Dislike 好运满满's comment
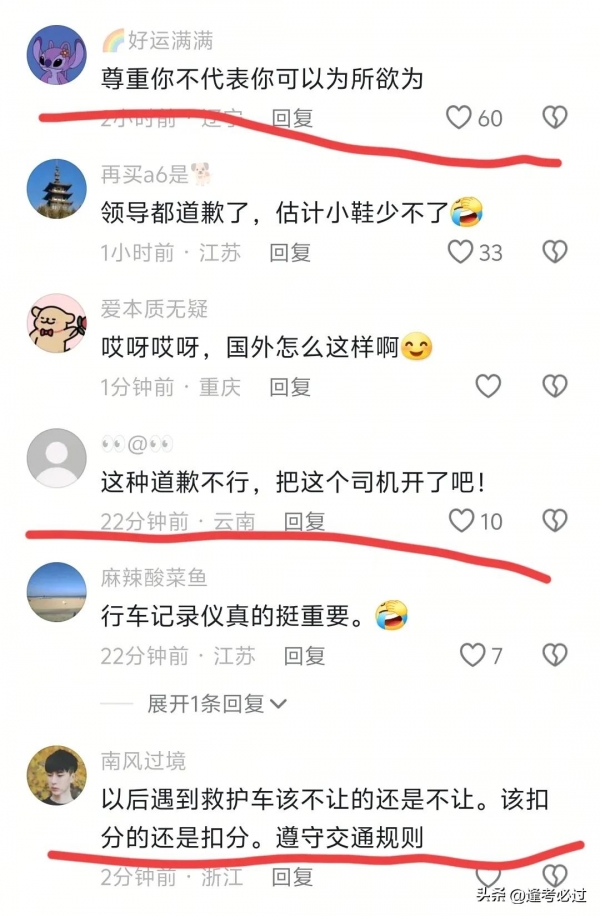This screenshot has height=916, width=600. click(555, 118)
